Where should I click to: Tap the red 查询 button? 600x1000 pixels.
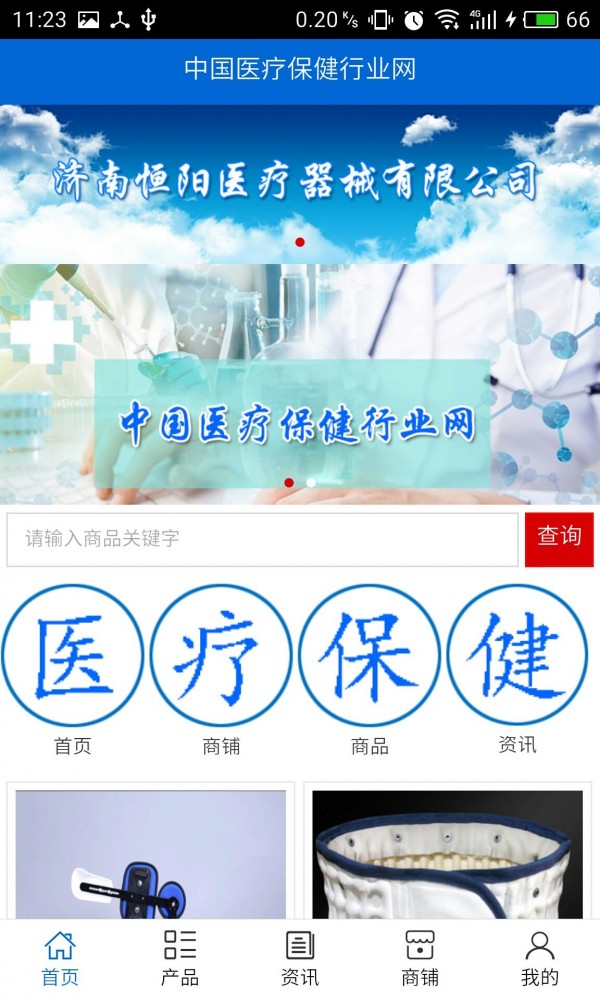559,539
